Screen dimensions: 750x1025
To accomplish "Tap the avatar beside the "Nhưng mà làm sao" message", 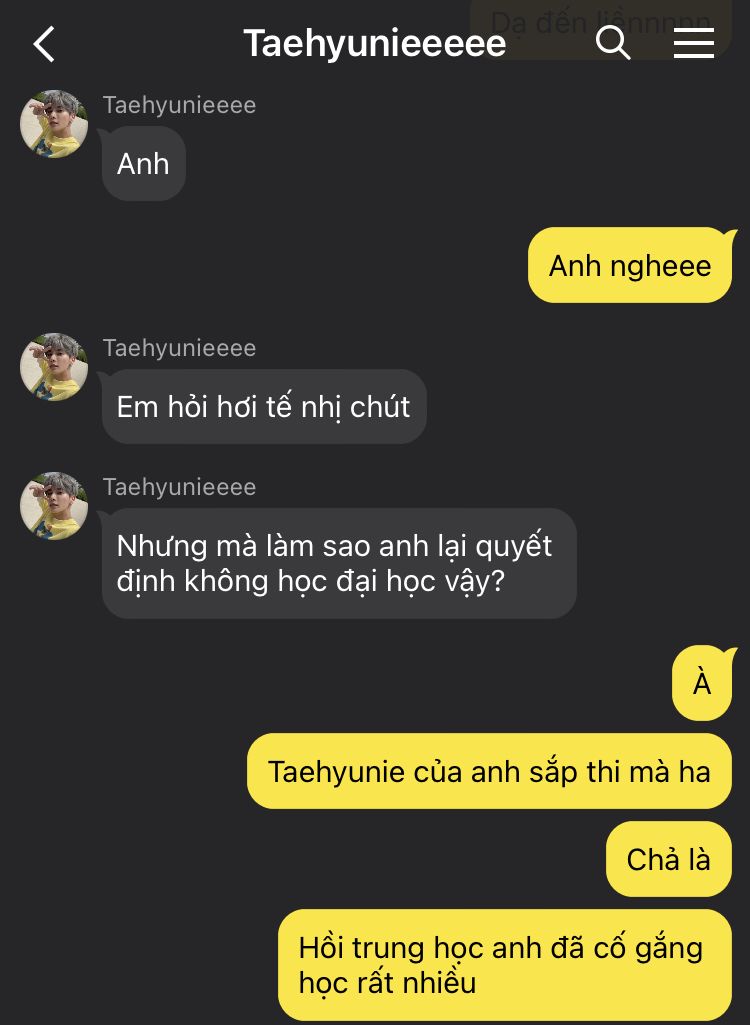I will click(x=54, y=506).
